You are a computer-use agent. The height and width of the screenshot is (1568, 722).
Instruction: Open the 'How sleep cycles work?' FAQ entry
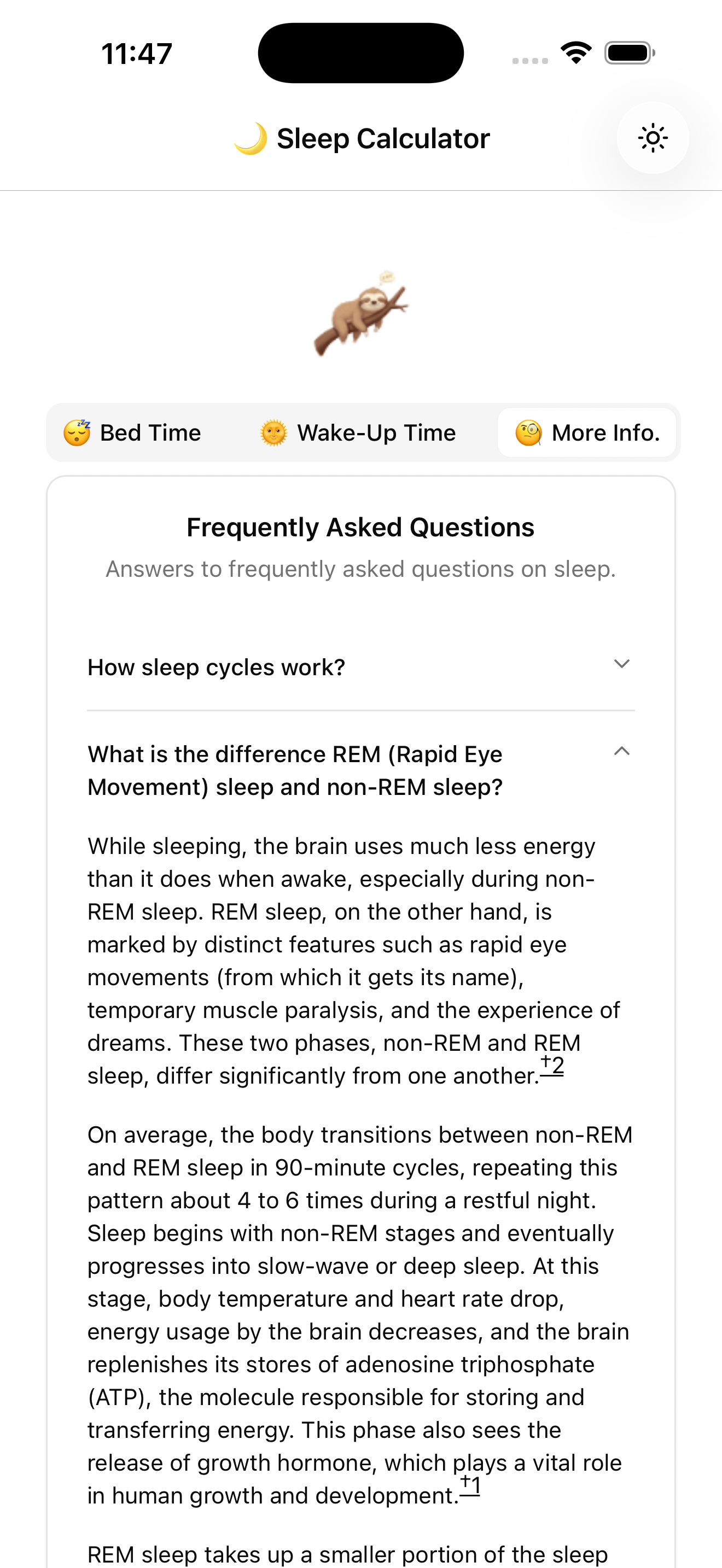(x=216, y=666)
